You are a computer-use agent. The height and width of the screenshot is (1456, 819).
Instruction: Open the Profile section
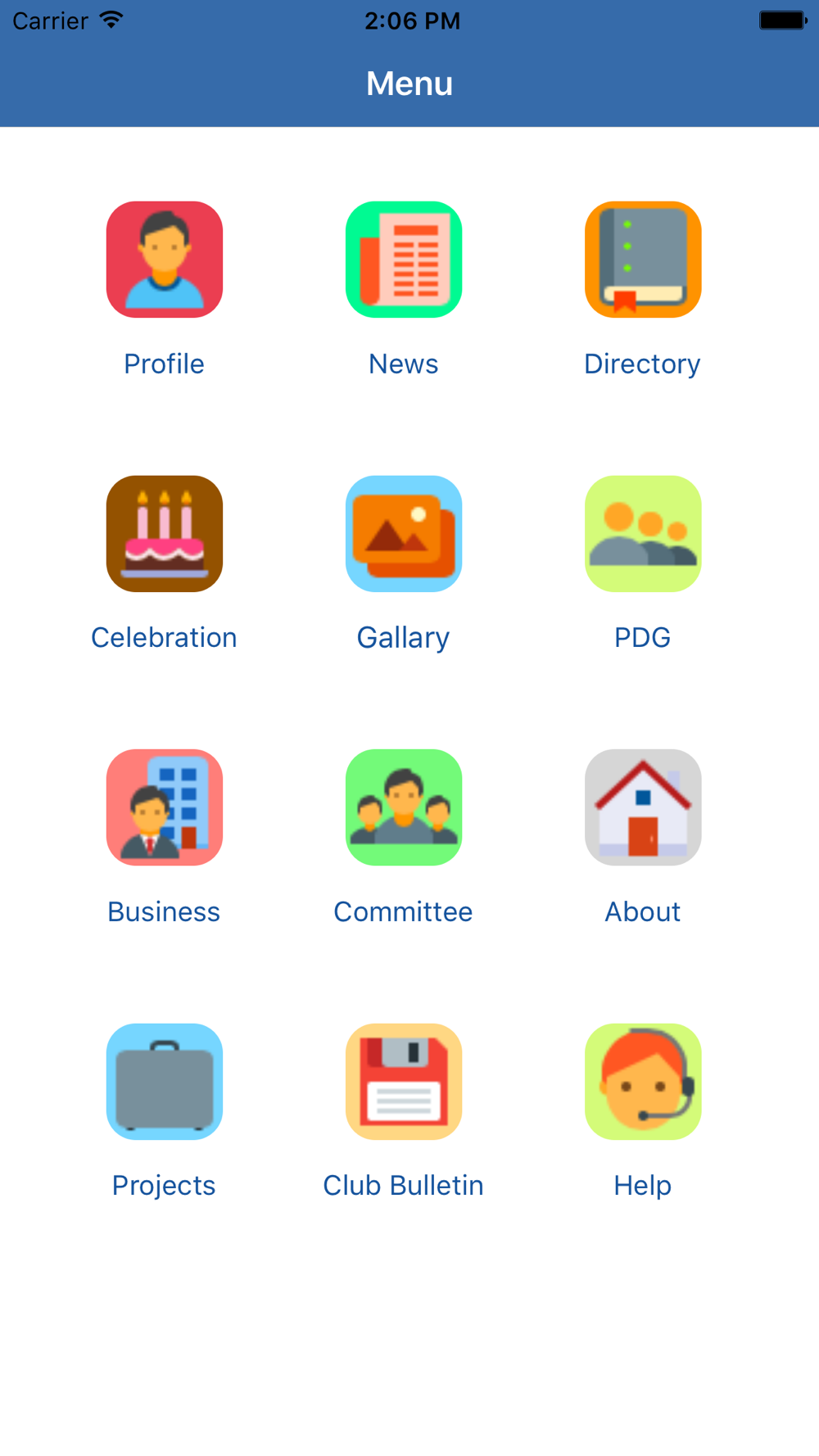click(x=164, y=260)
